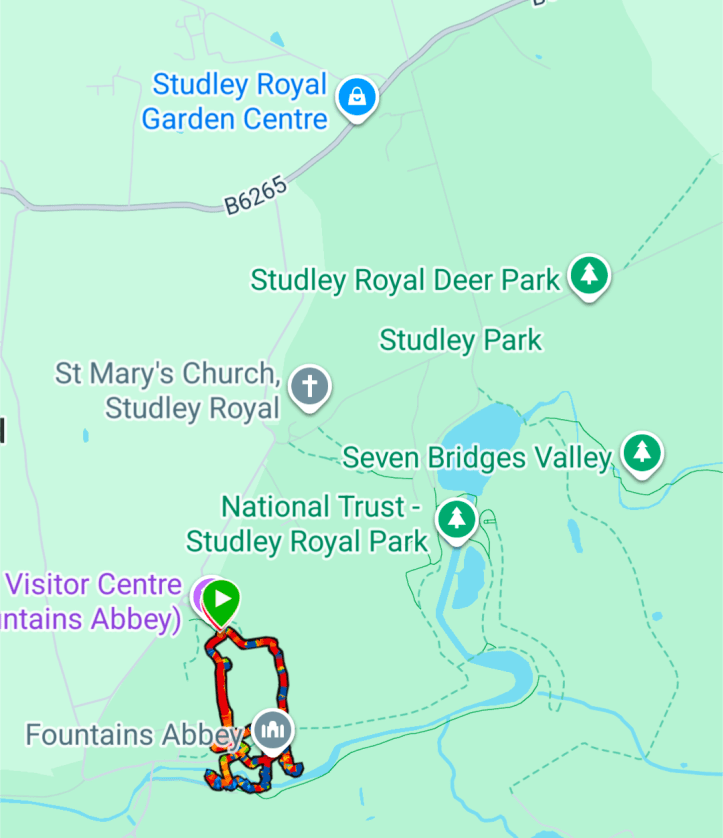Open the Seven Bridges Valley park marker
This screenshot has height=838, width=723.
coord(641,453)
